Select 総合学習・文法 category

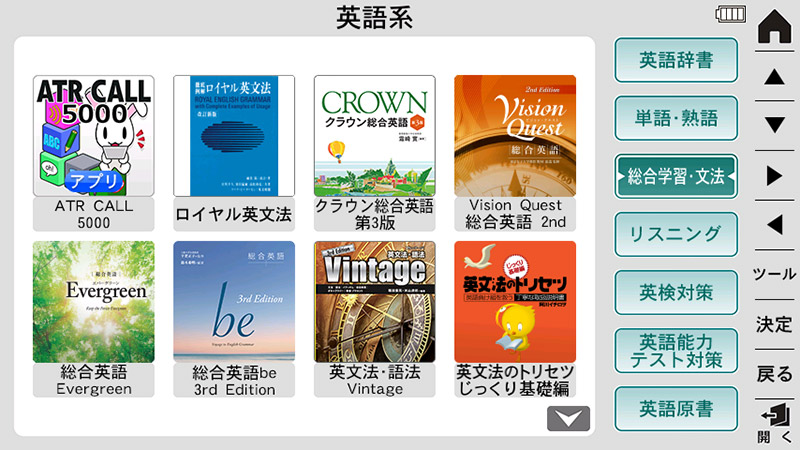[676, 176]
